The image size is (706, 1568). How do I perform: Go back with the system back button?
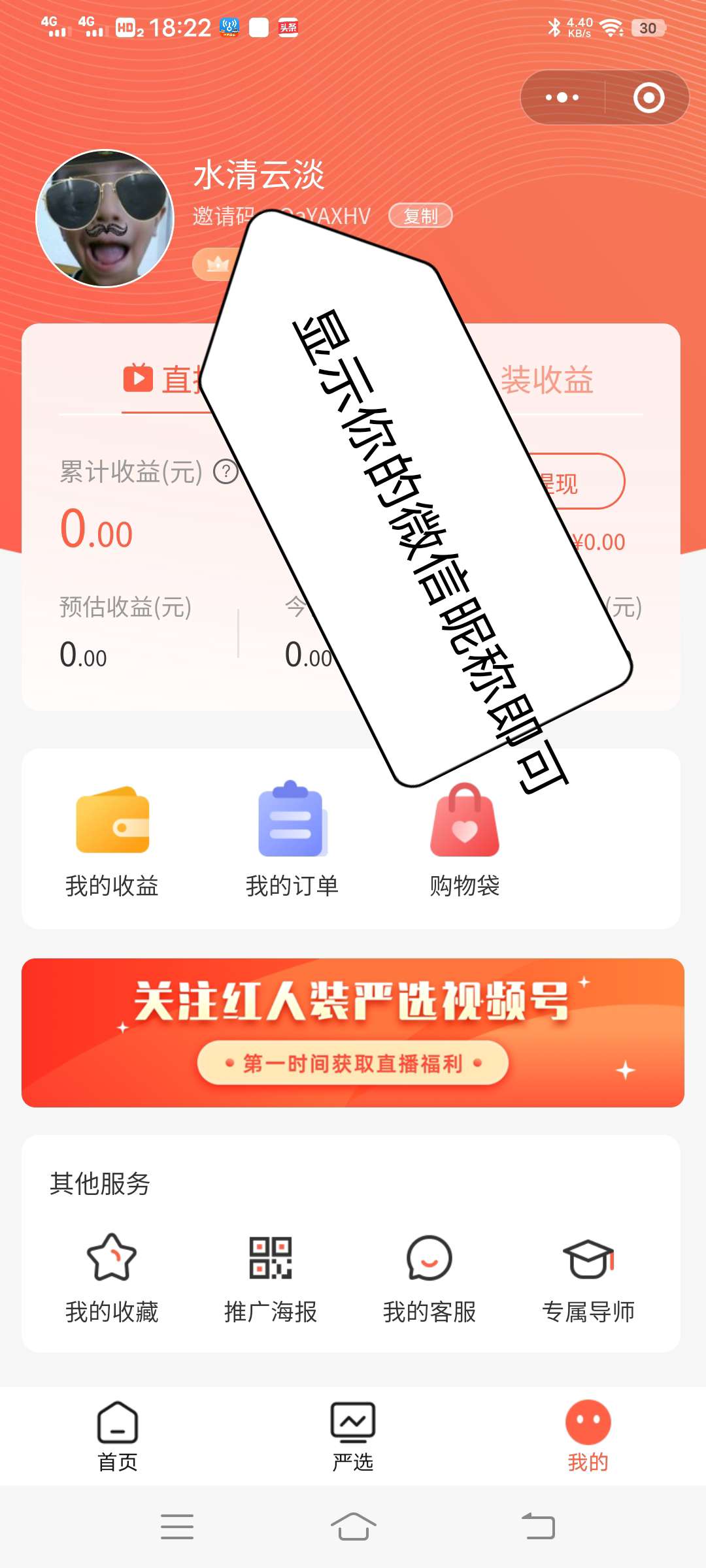pos(538,1527)
